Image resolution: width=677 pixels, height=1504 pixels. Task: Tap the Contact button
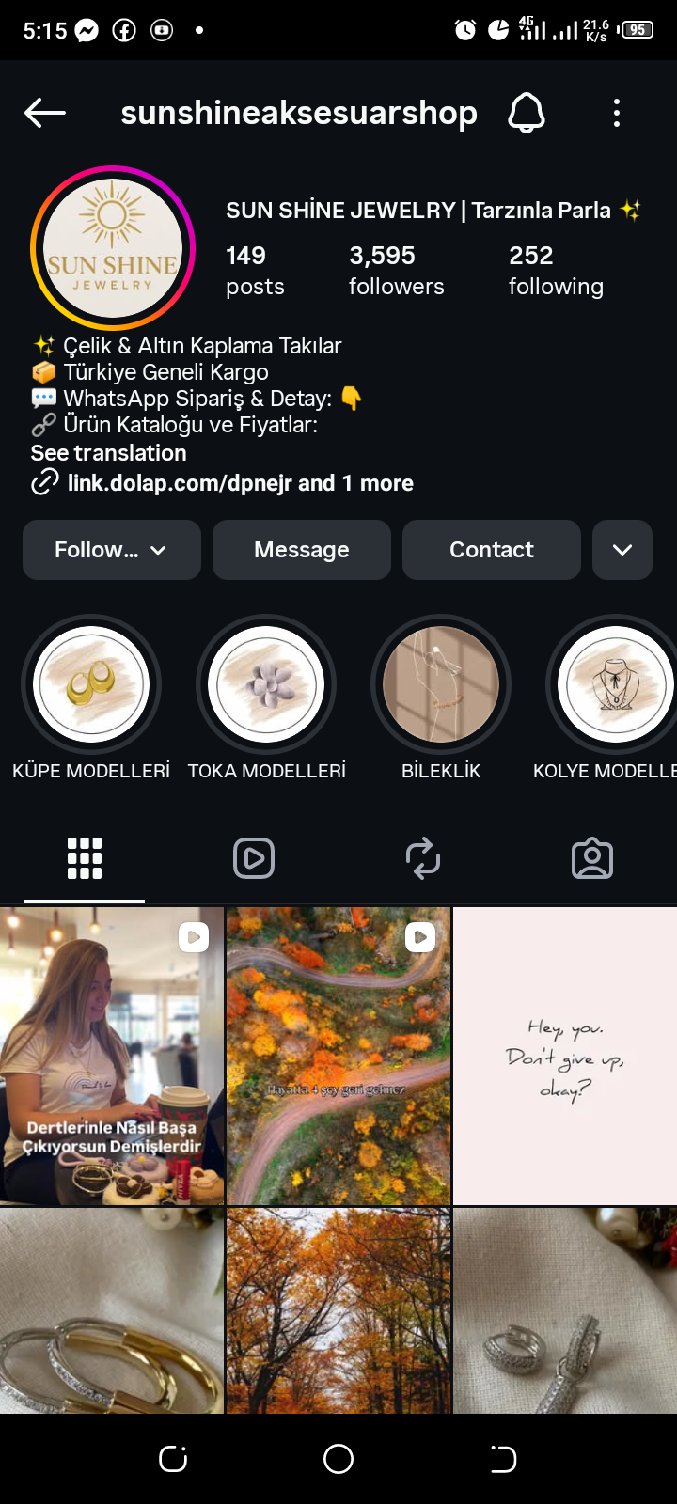(x=491, y=550)
